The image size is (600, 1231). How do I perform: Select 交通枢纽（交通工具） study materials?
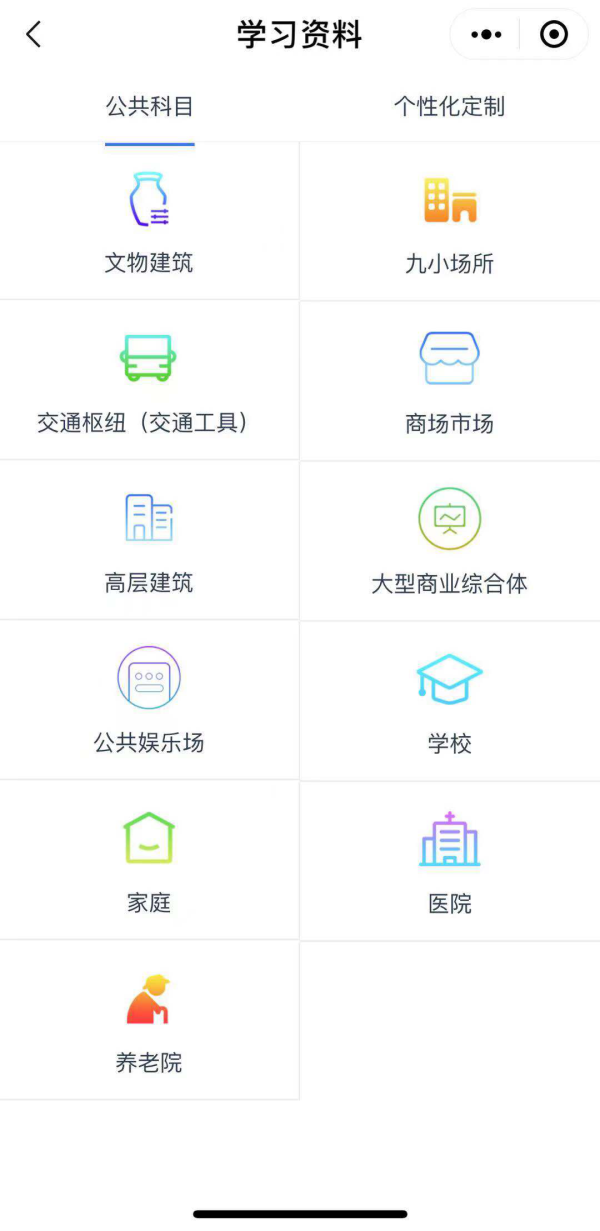pyautogui.click(x=149, y=382)
